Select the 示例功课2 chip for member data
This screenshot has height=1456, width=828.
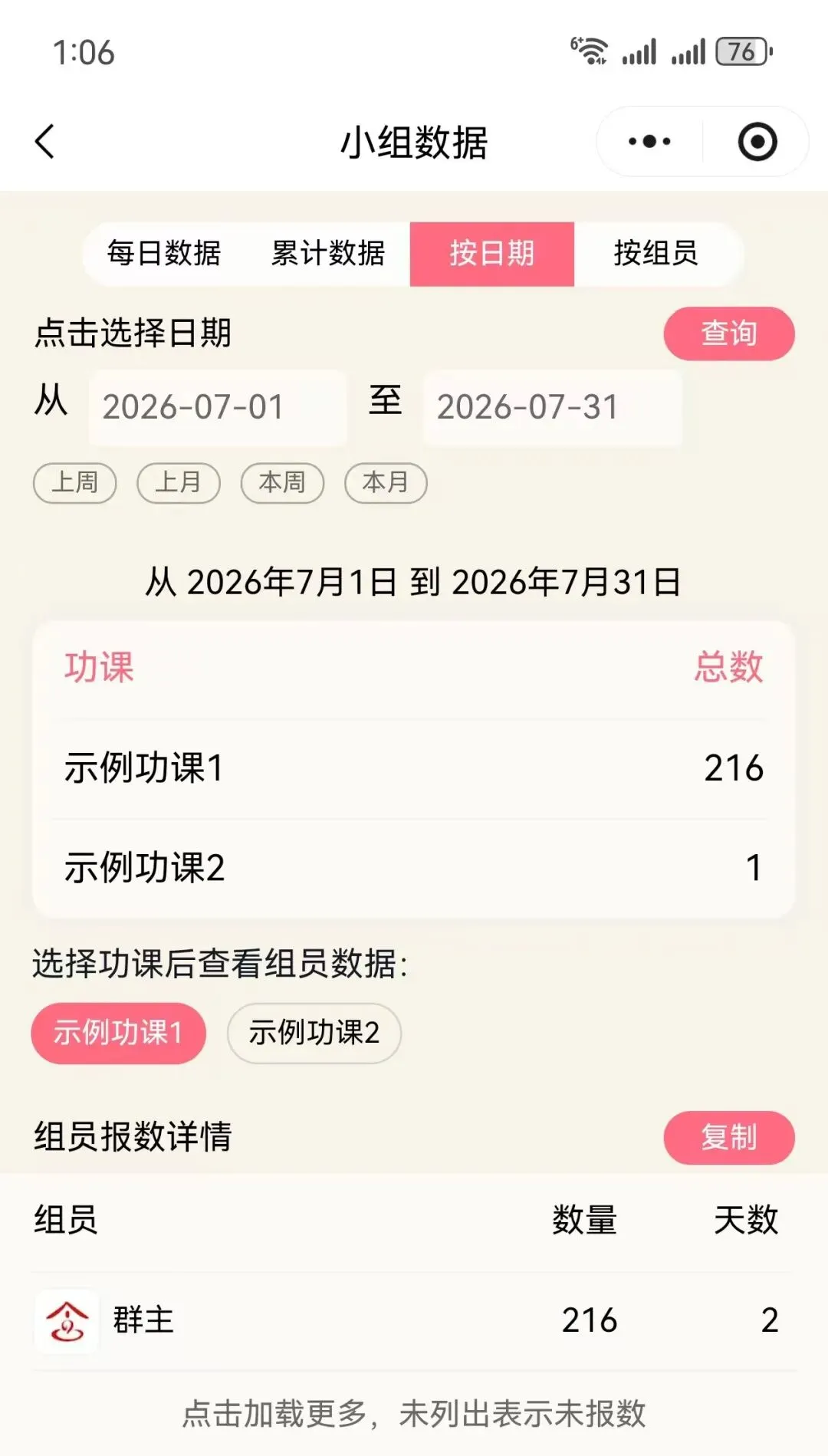[x=314, y=1033]
